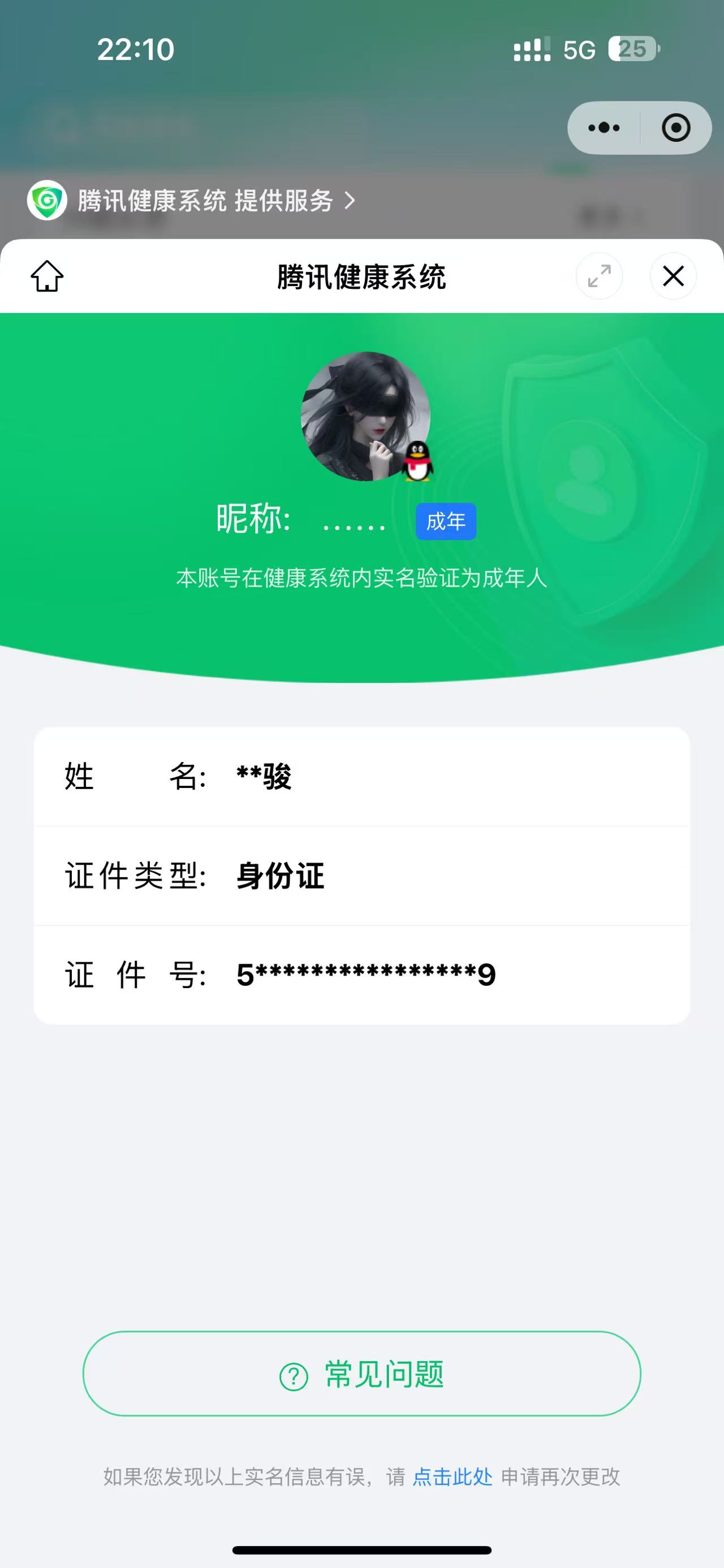The height and width of the screenshot is (1568, 724).
Task: Tap the circular mini program exit button
Action: [x=676, y=128]
